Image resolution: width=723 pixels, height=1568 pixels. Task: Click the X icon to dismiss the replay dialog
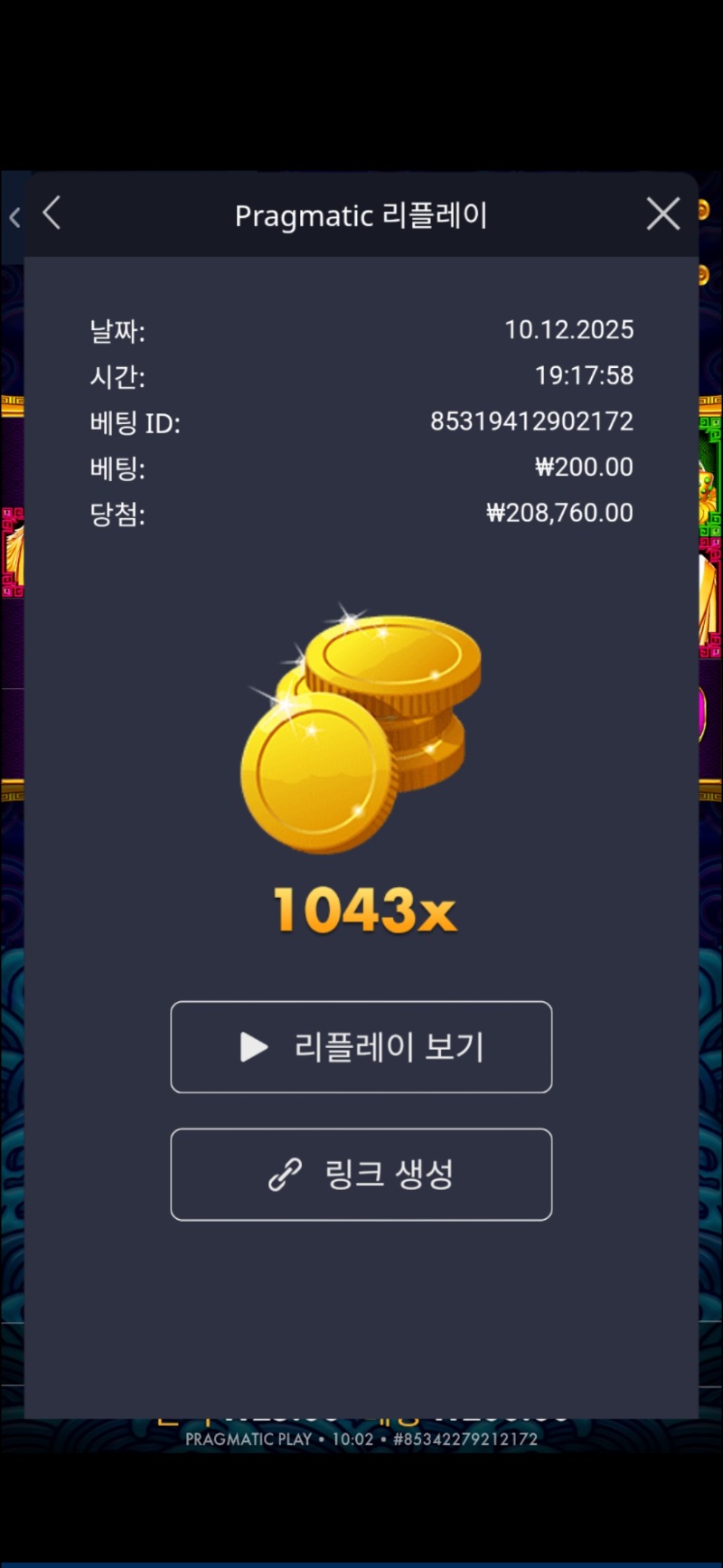(x=662, y=213)
